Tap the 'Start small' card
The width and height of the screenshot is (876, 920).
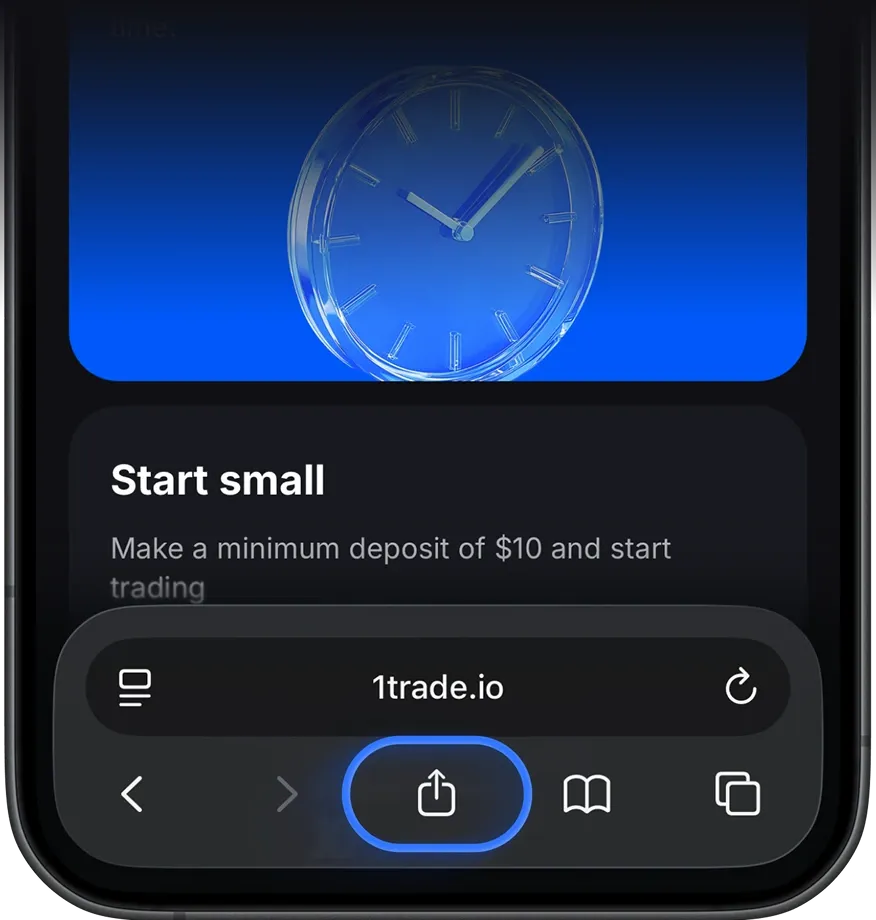pyautogui.click(x=437, y=500)
